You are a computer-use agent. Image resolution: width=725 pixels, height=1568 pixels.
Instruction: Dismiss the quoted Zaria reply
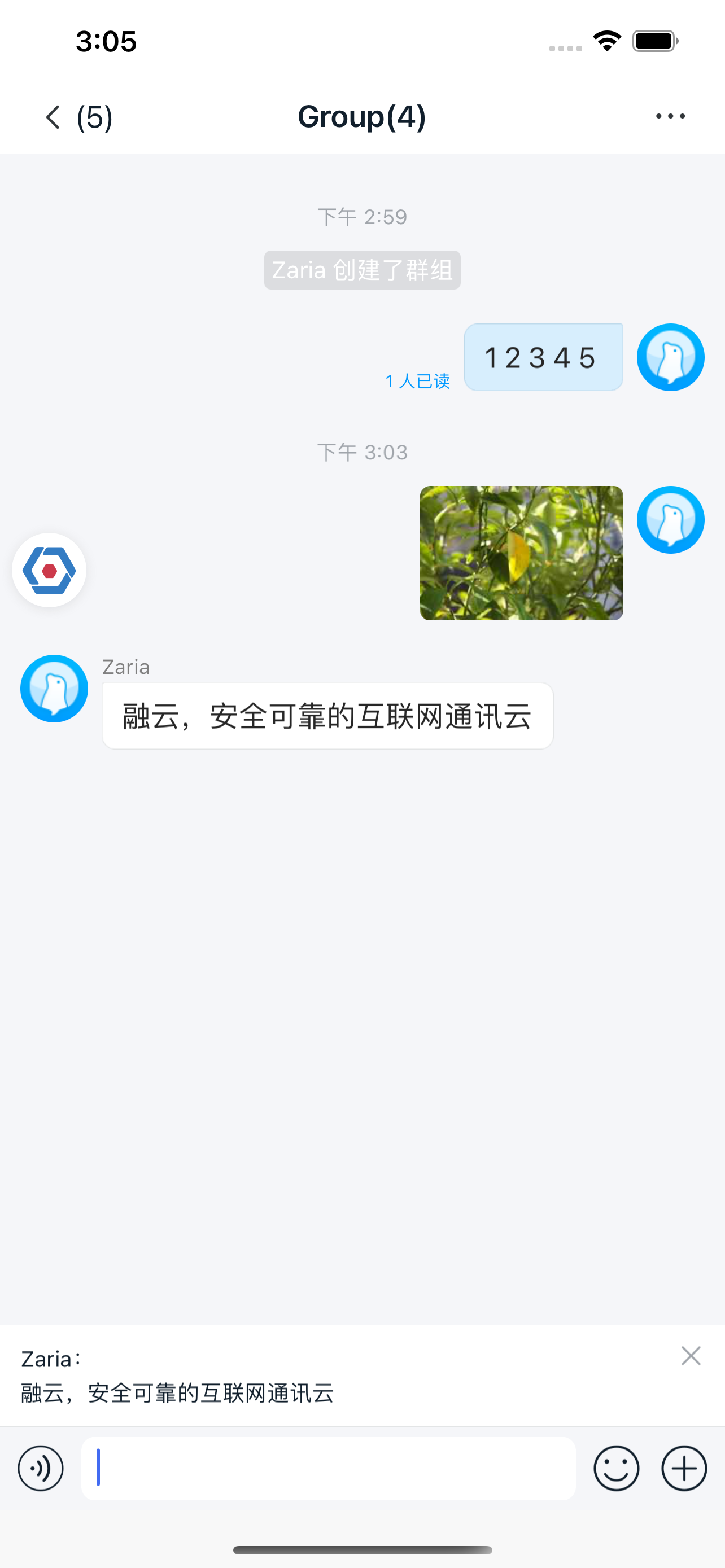coord(691,1356)
